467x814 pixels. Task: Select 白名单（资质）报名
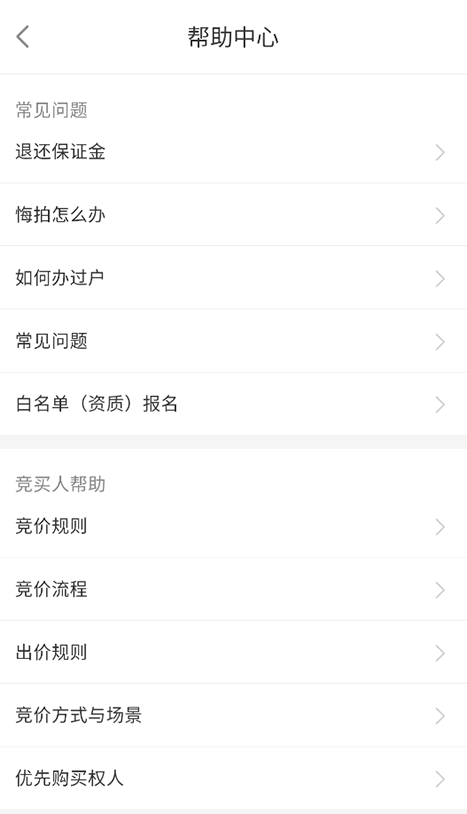pos(234,404)
